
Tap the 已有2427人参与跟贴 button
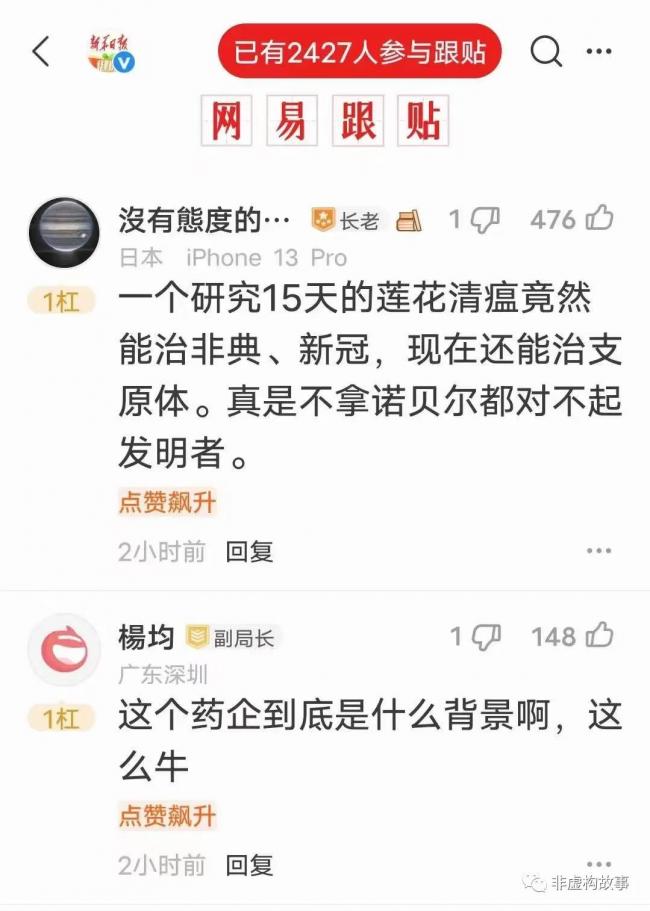pyautogui.click(x=360, y=52)
